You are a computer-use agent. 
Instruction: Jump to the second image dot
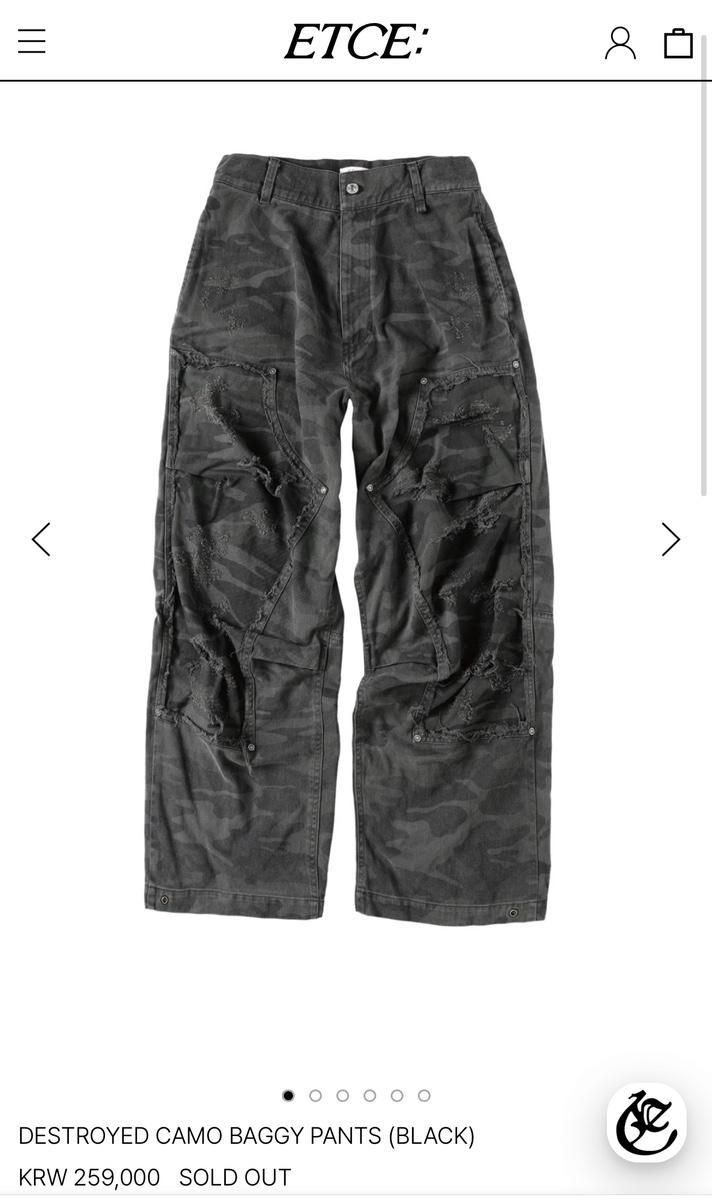point(316,1095)
